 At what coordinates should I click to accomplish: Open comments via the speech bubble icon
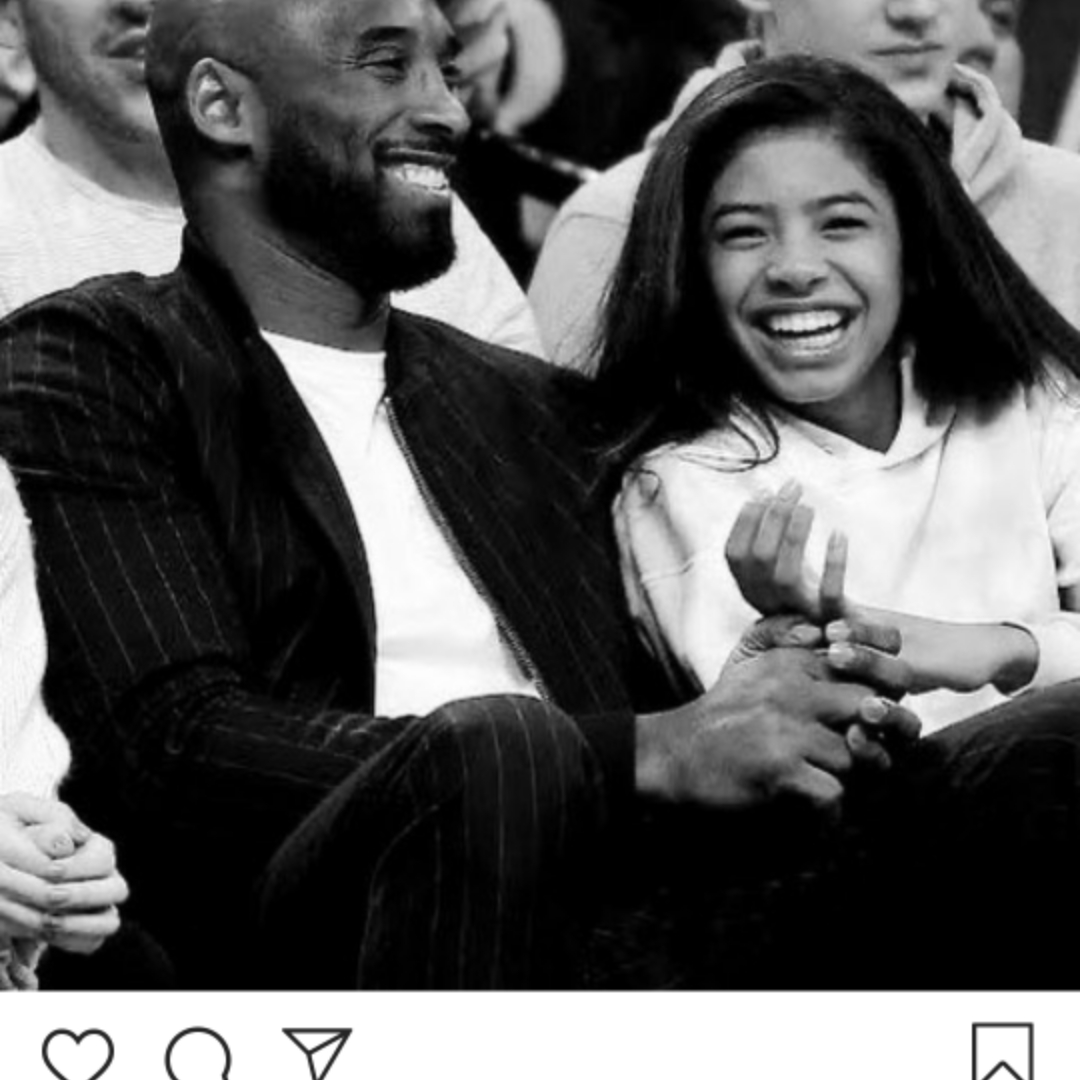coord(198,1053)
